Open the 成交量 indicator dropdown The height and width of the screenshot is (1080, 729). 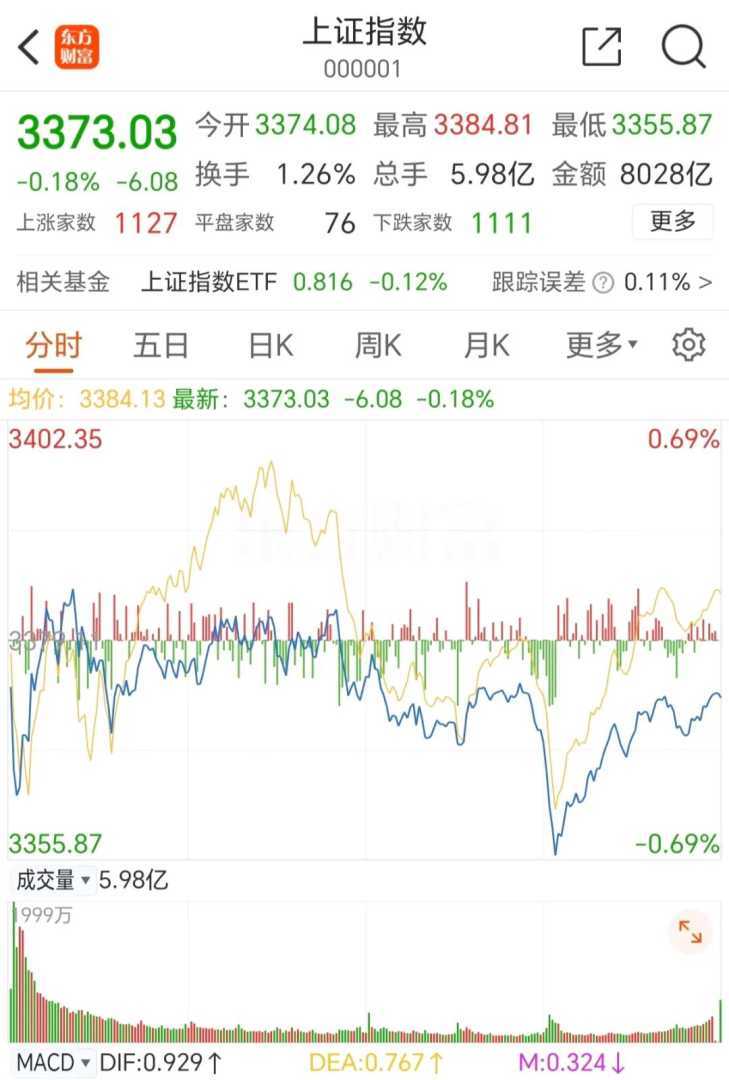53,881
